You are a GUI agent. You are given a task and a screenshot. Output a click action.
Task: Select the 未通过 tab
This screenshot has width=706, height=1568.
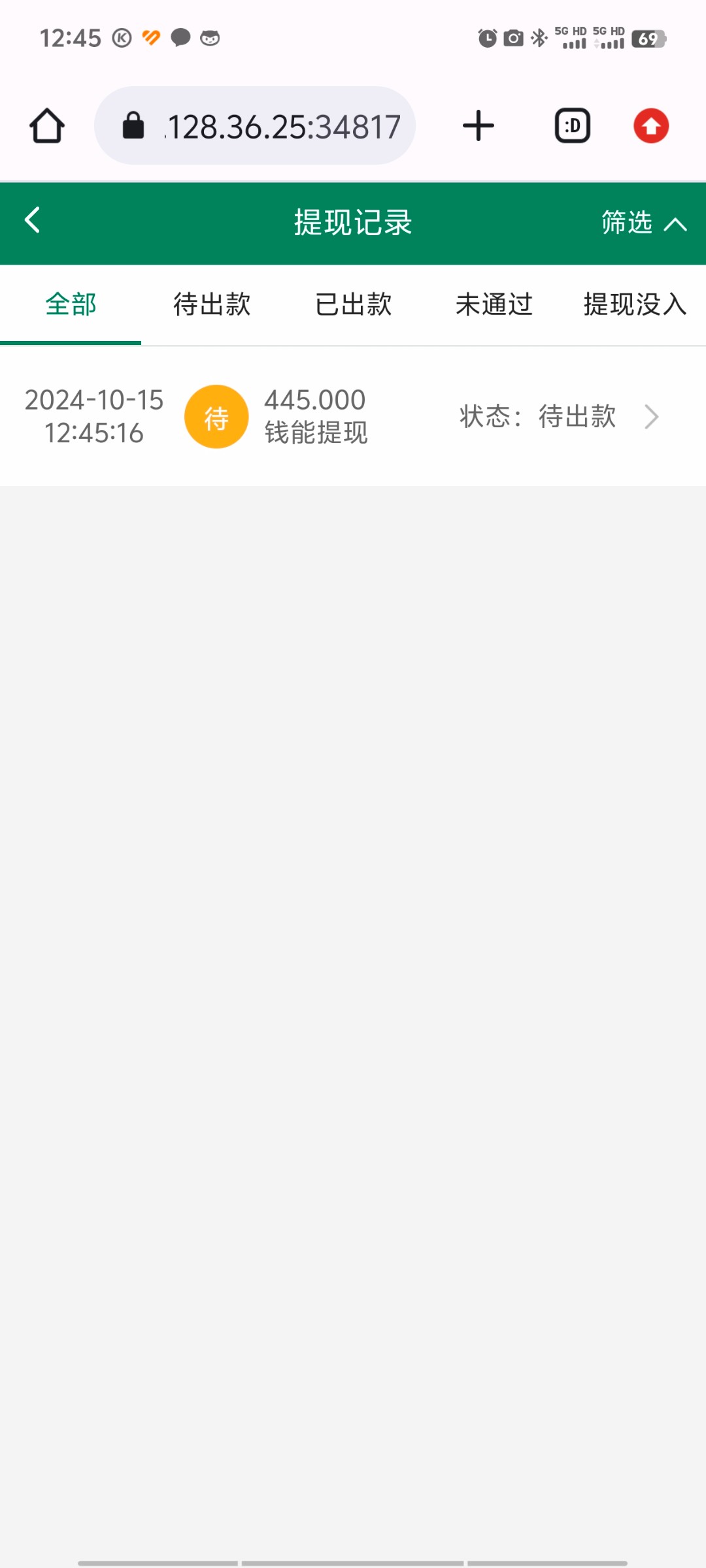(x=494, y=304)
